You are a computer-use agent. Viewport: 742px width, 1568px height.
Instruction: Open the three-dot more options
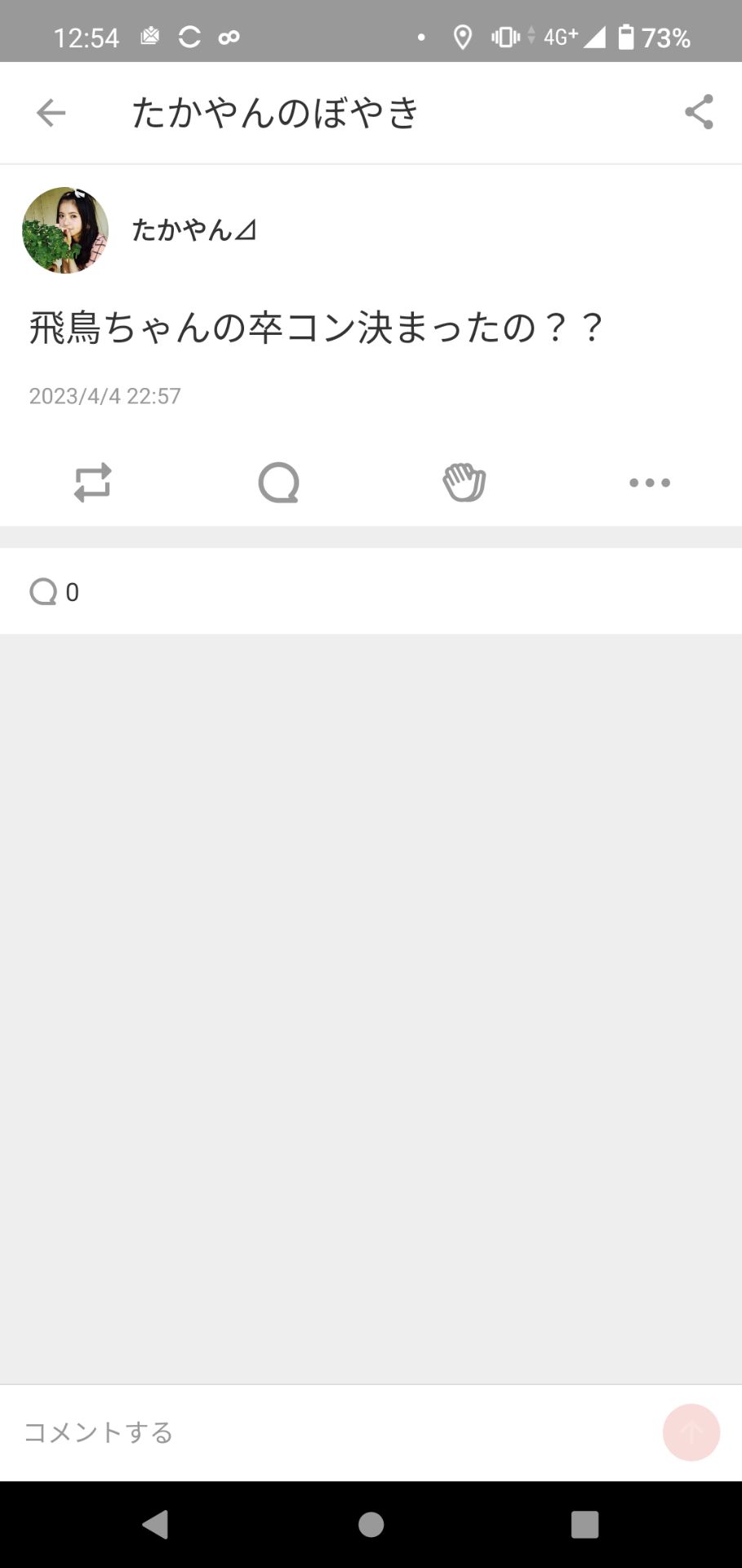pyautogui.click(x=650, y=483)
